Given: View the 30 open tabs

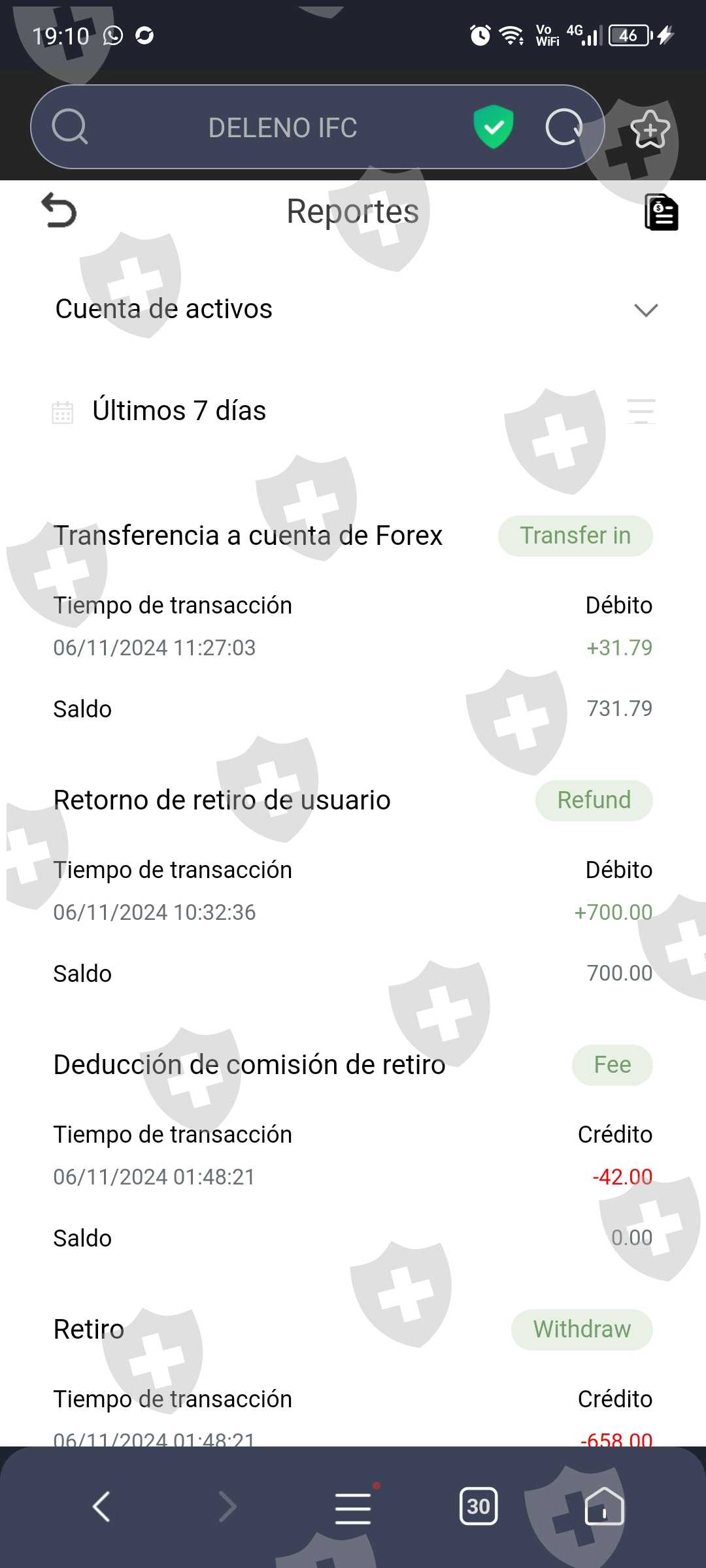Looking at the screenshot, I should pyautogui.click(x=479, y=1506).
